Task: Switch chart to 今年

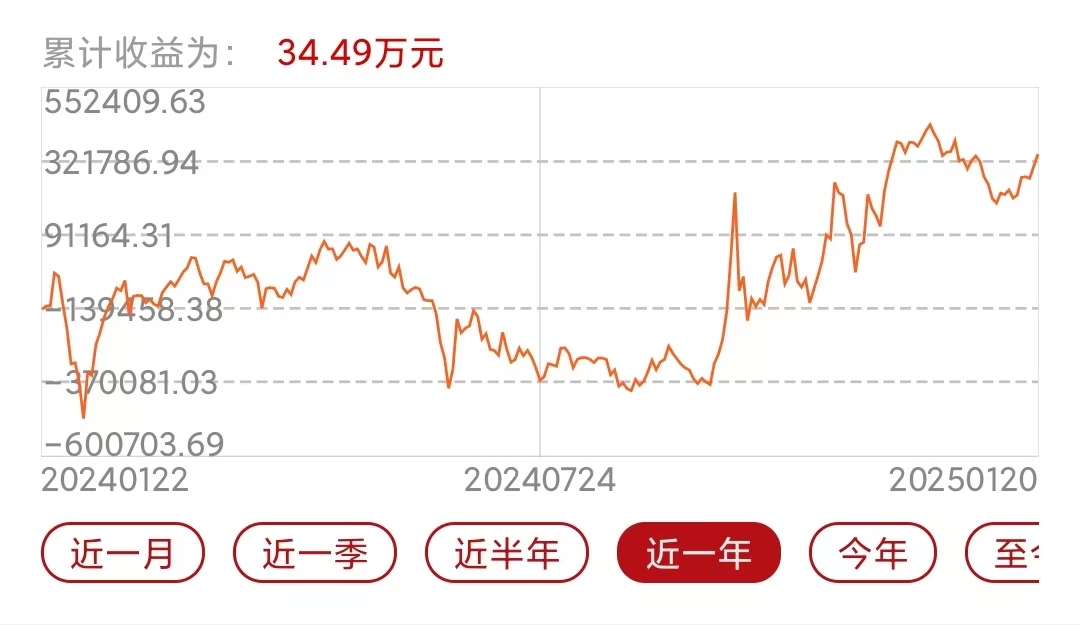Action: point(873,552)
